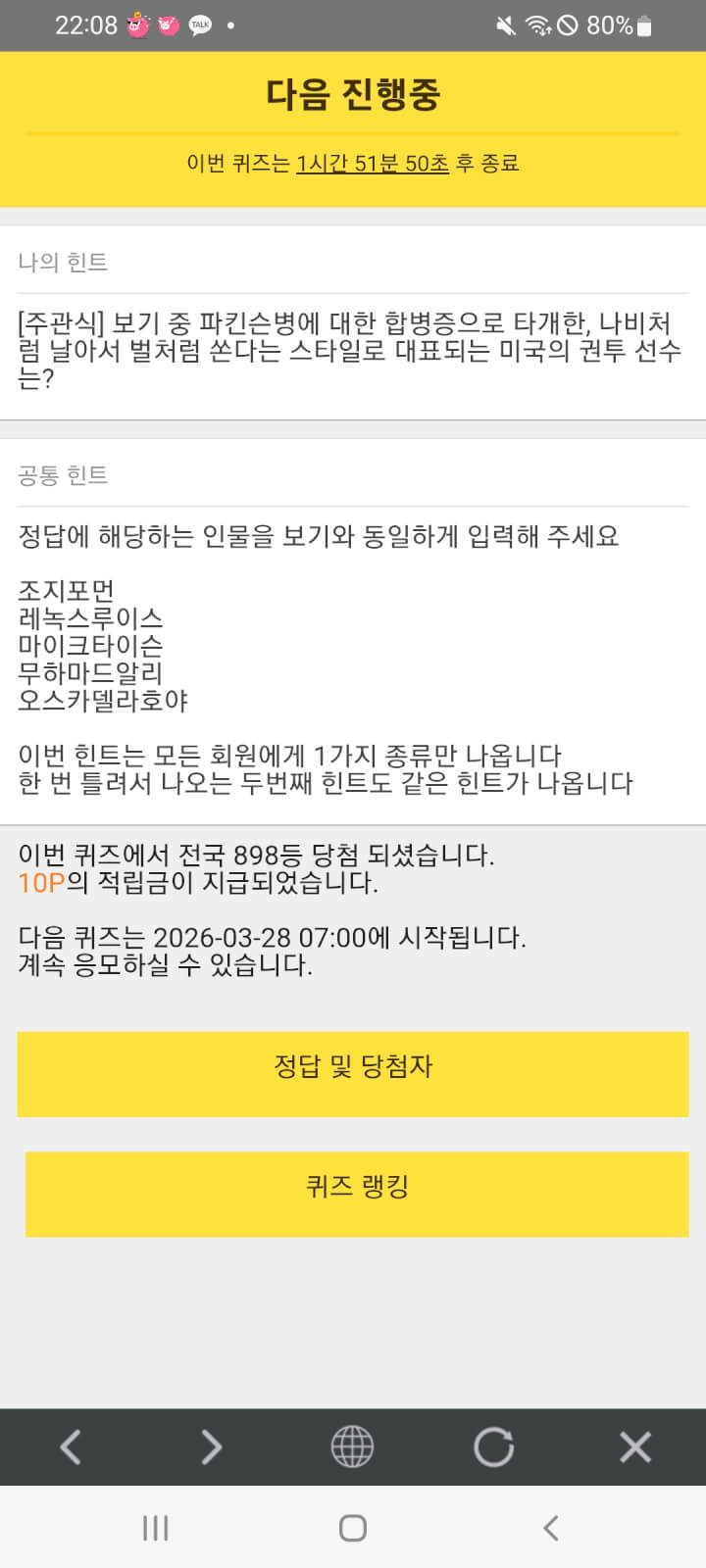Reload the current quiz page
The image size is (706, 1568).
pyautogui.click(x=493, y=1446)
